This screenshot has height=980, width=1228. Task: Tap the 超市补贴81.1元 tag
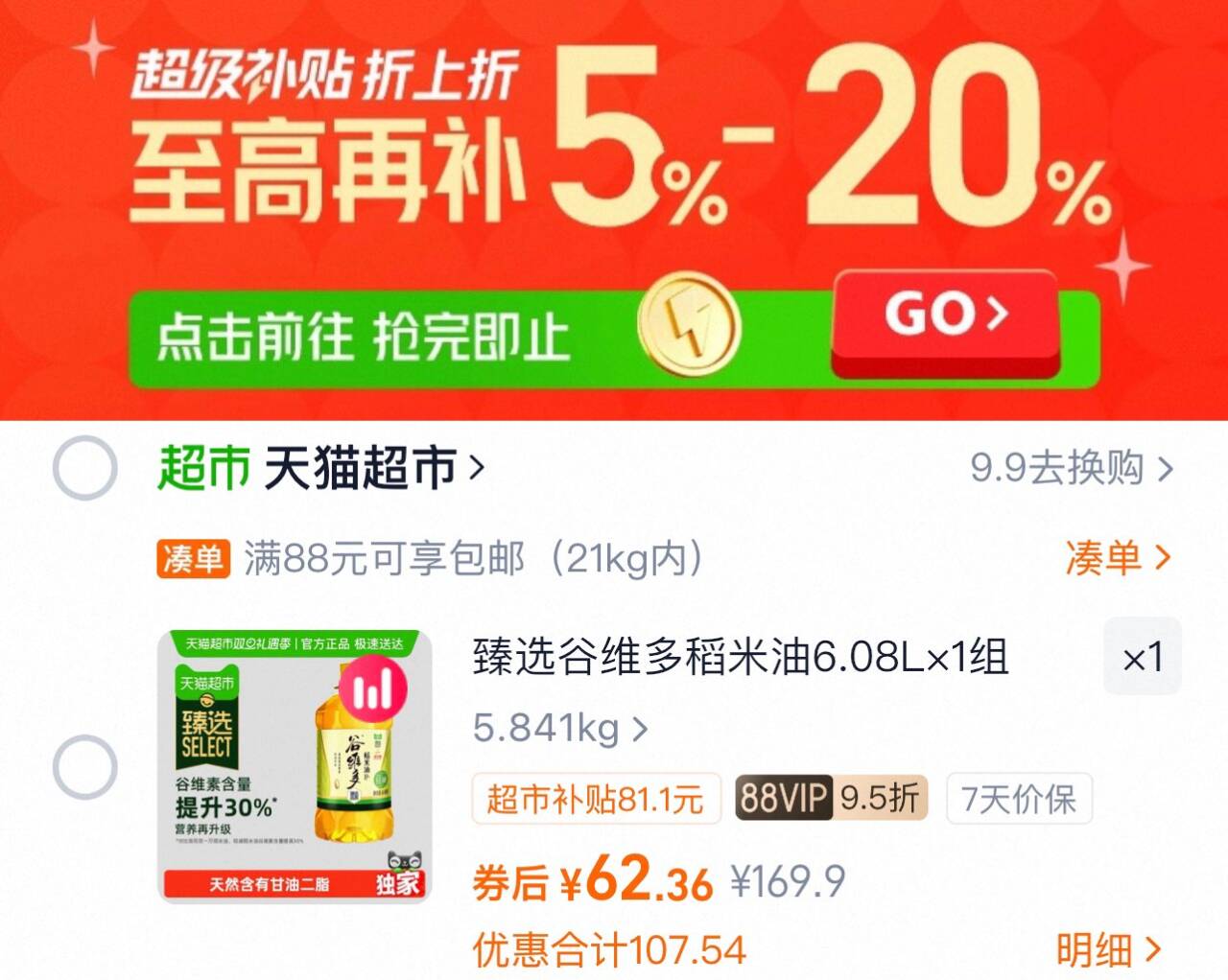click(596, 798)
